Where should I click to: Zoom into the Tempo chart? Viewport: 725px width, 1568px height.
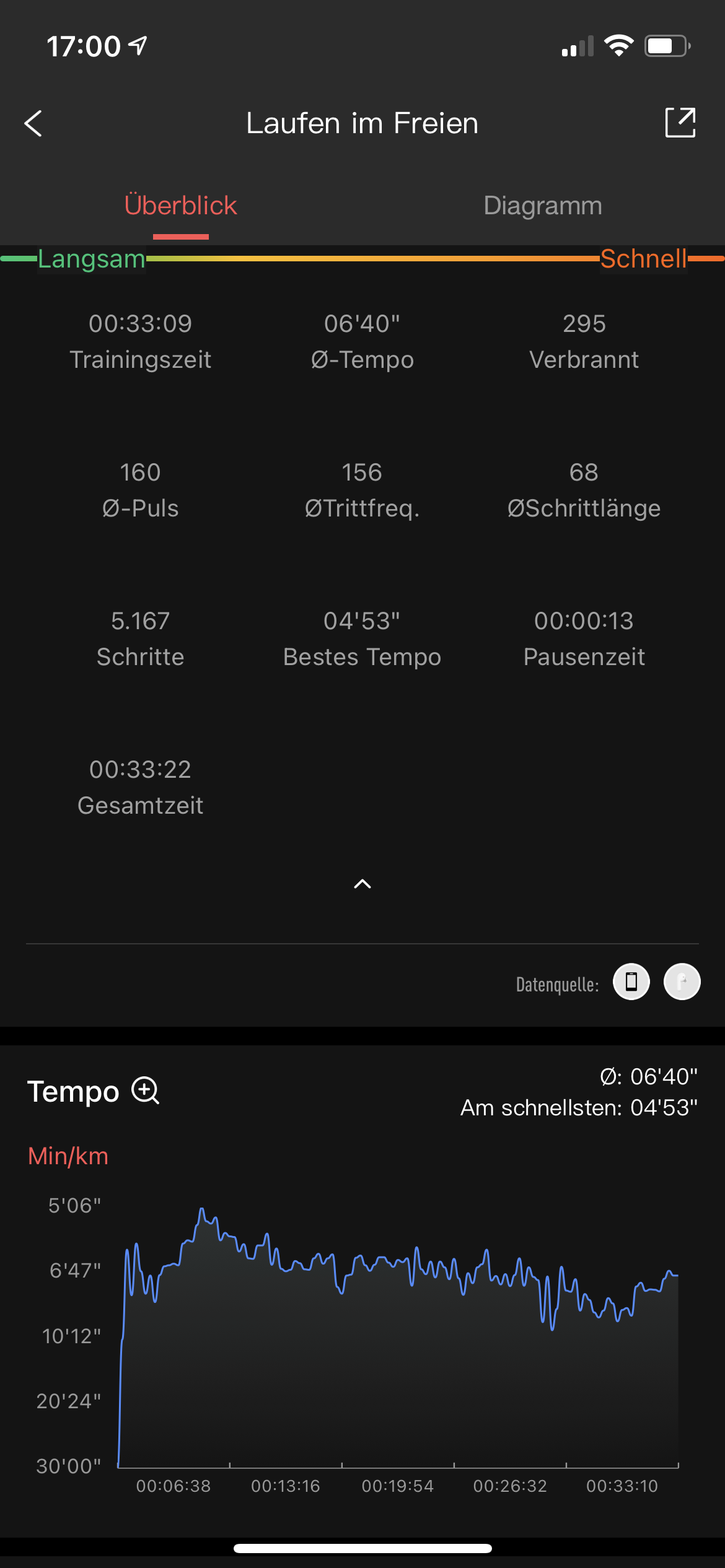point(146,1091)
